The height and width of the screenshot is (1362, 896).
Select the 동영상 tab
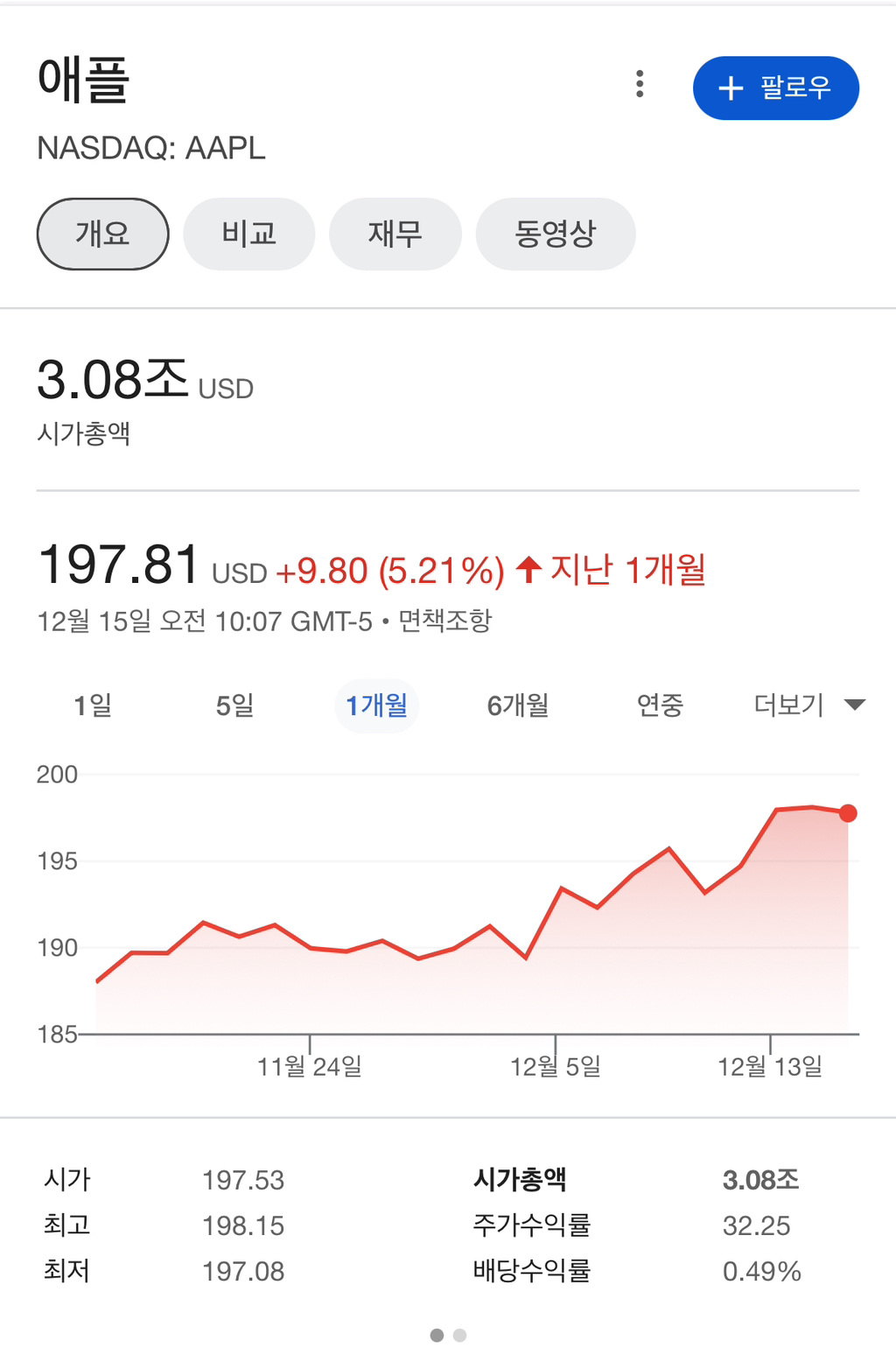click(x=555, y=234)
